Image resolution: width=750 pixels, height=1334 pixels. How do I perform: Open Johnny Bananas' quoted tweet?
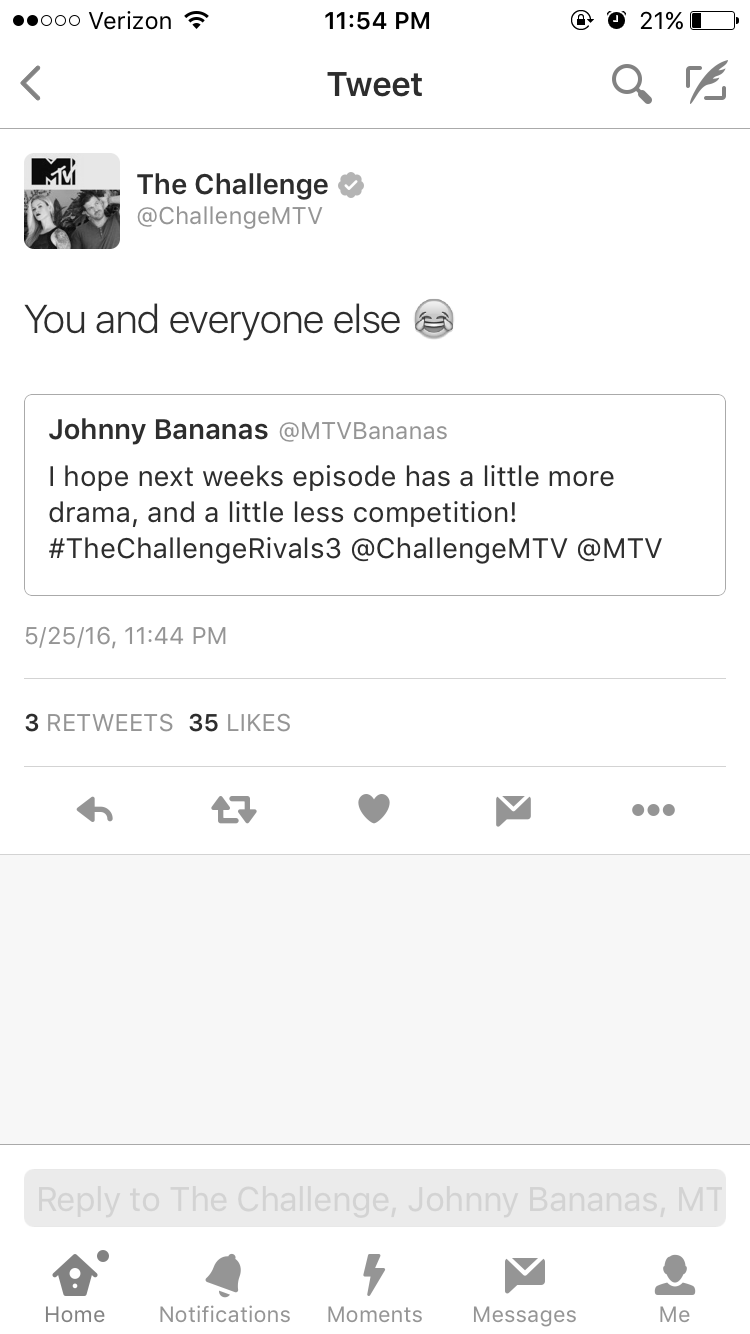click(x=375, y=495)
